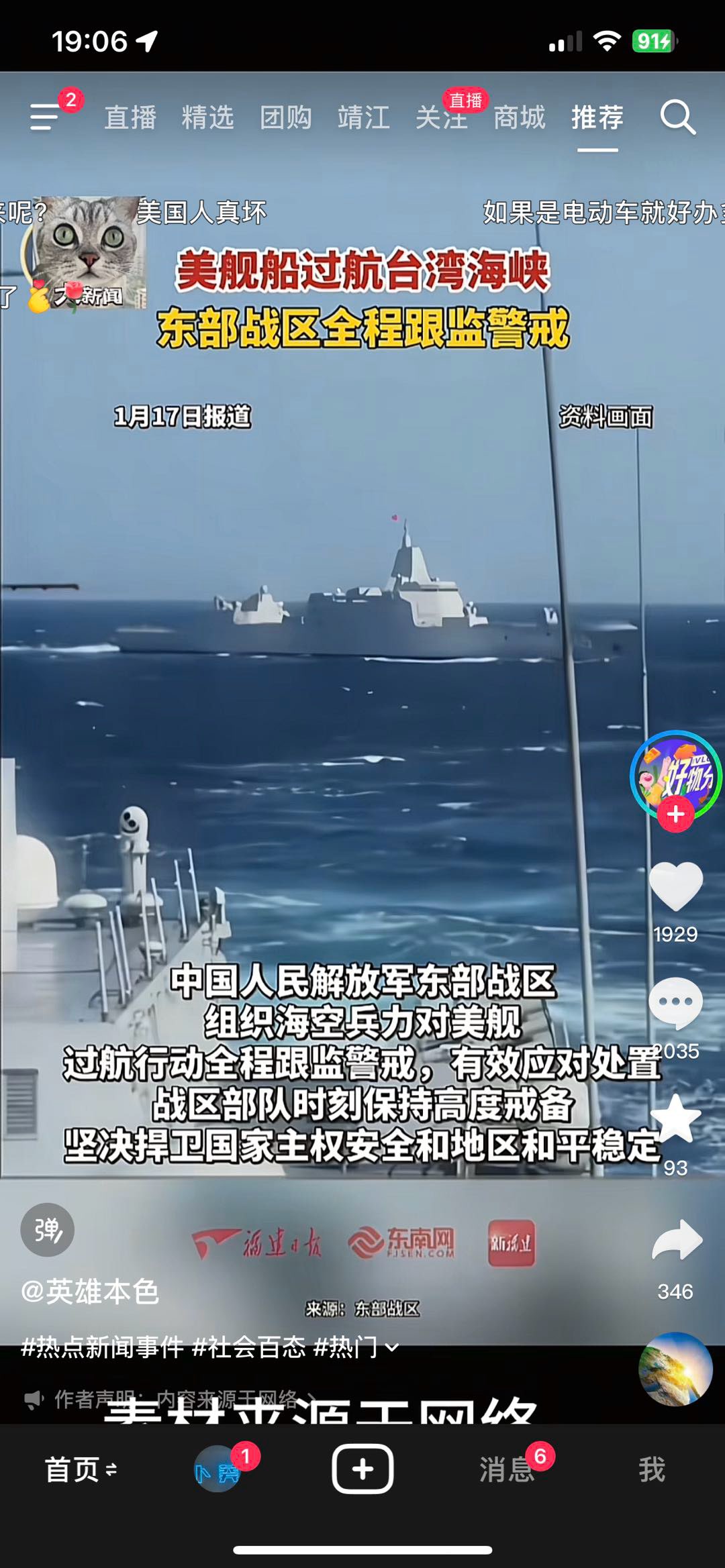This screenshot has height=1568, width=725.
Task: Tap the center plus create button
Action: click(362, 1469)
